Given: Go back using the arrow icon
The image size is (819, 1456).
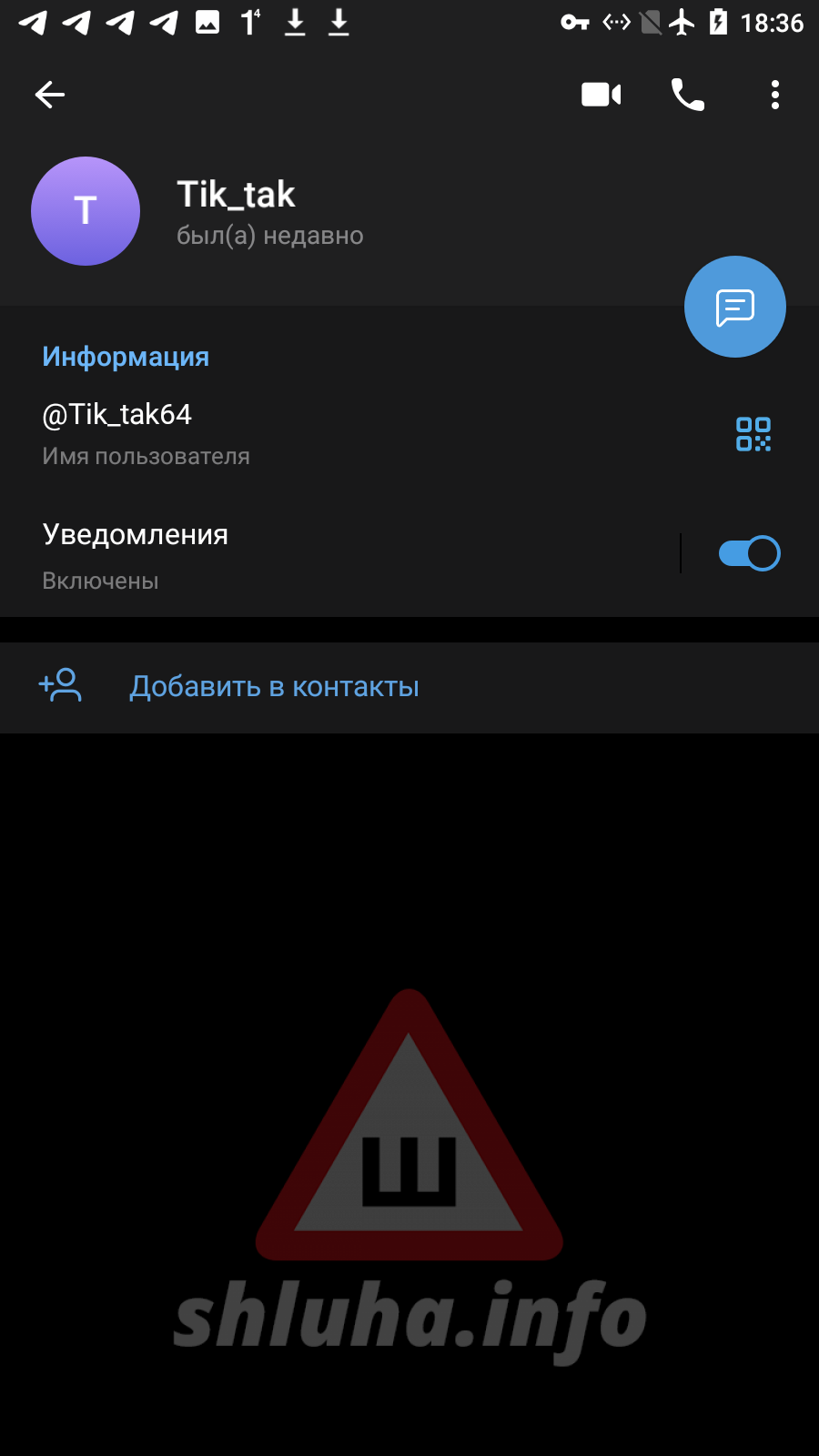Looking at the screenshot, I should 50,95.
